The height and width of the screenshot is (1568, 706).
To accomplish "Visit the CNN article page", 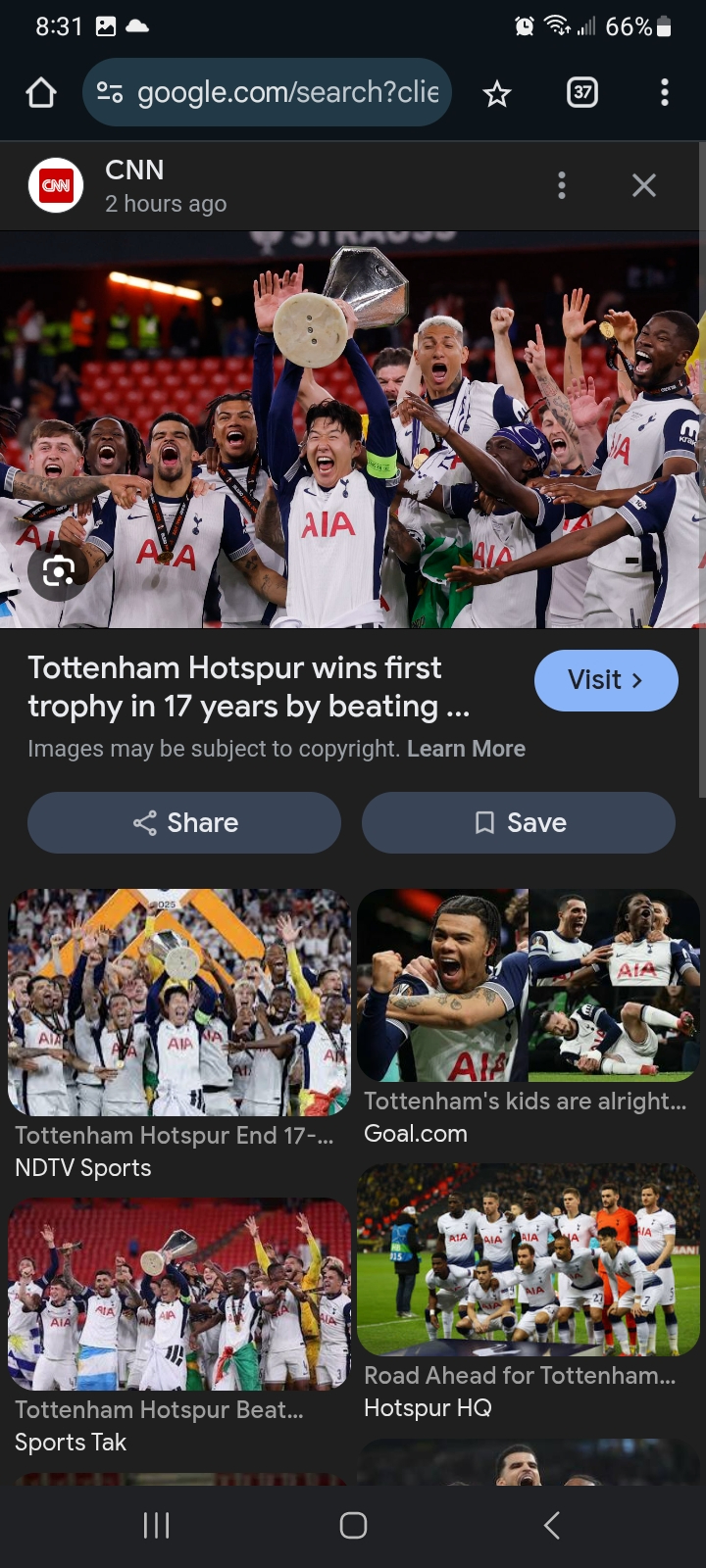I will pyautogui.click(x=605, y=680).
